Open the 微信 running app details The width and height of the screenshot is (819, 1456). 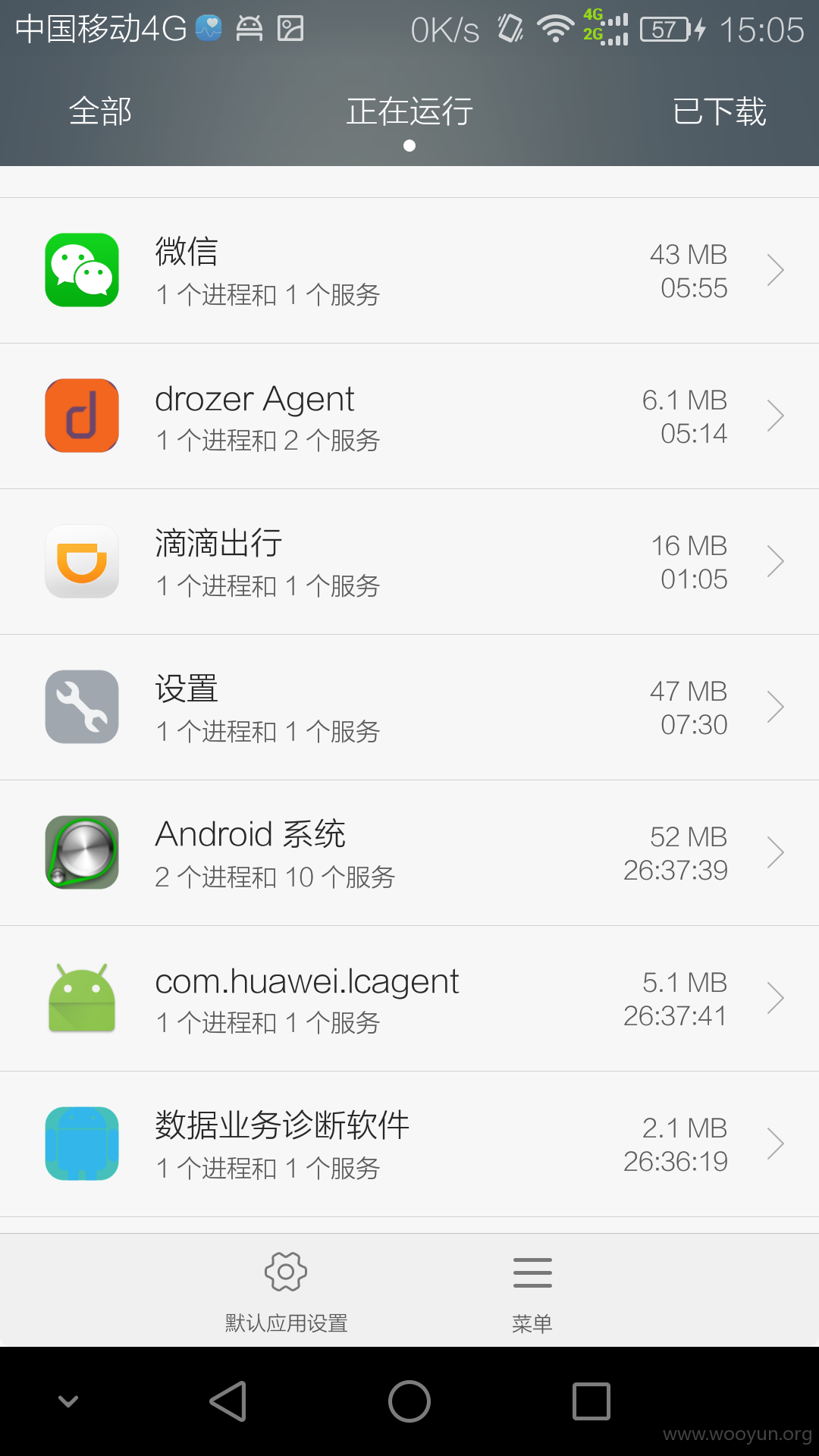[x=409, y=271]
